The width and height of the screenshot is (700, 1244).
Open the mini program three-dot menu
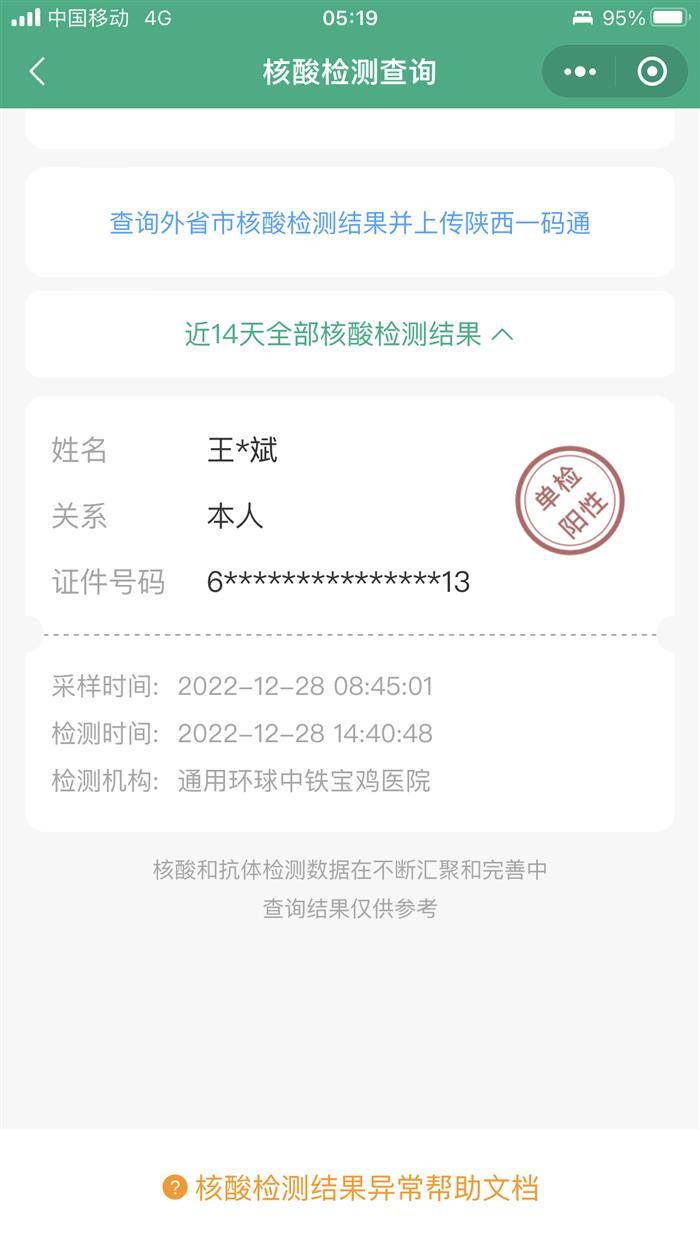point(580,72)
